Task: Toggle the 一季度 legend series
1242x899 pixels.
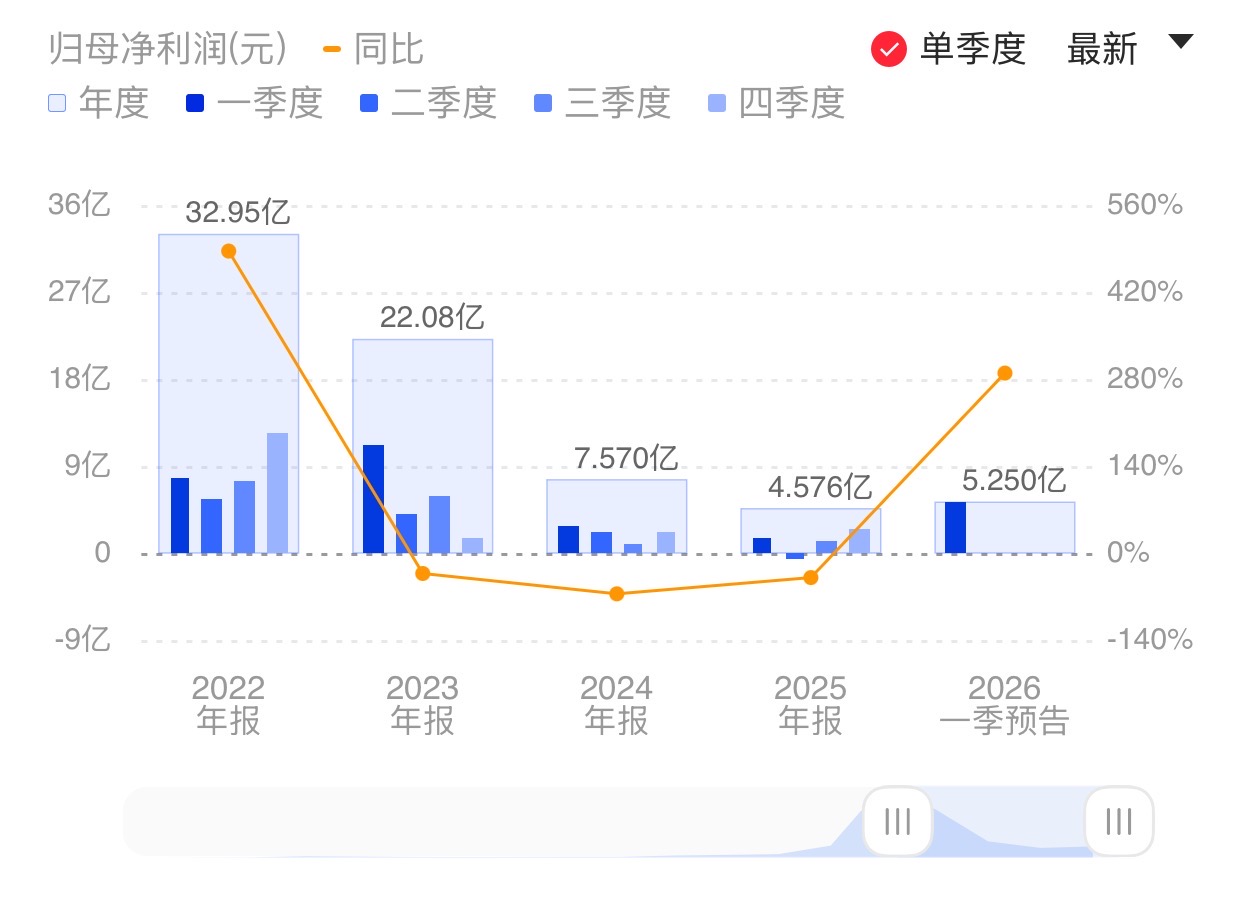Action: pos(254,103)
